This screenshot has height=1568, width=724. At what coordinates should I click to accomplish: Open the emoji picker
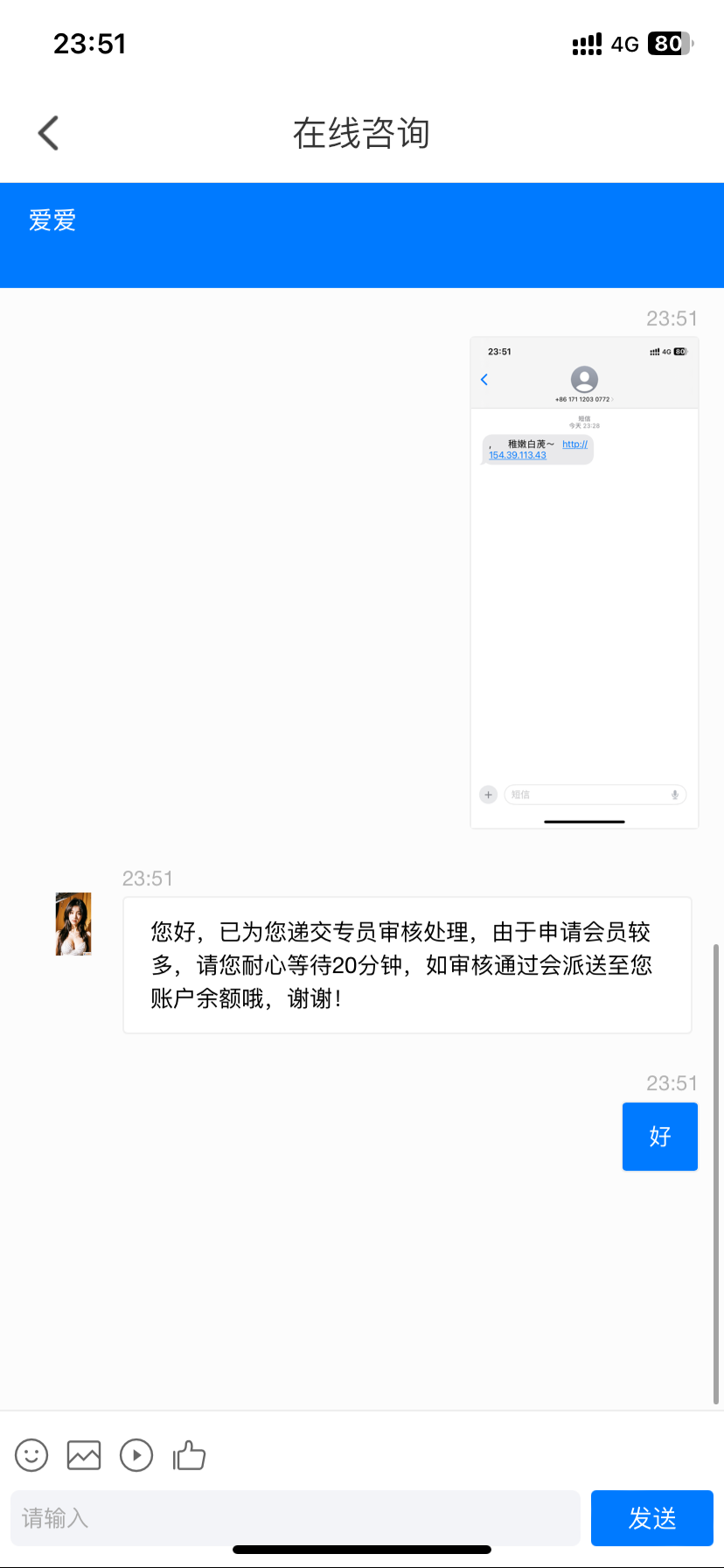pyautogui.click(x=31, y=1455)
